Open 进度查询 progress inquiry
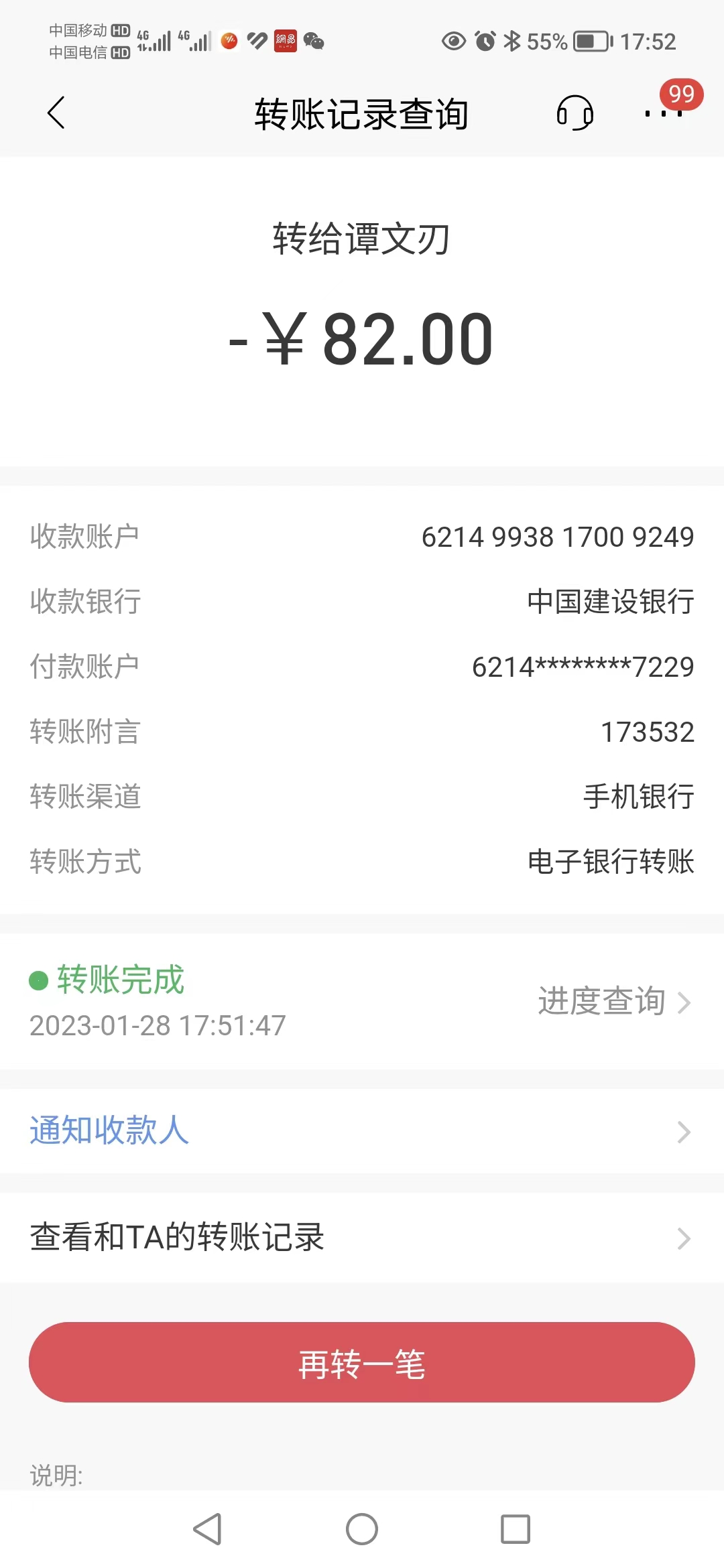724x1568 pixels. coord(614,1002)
